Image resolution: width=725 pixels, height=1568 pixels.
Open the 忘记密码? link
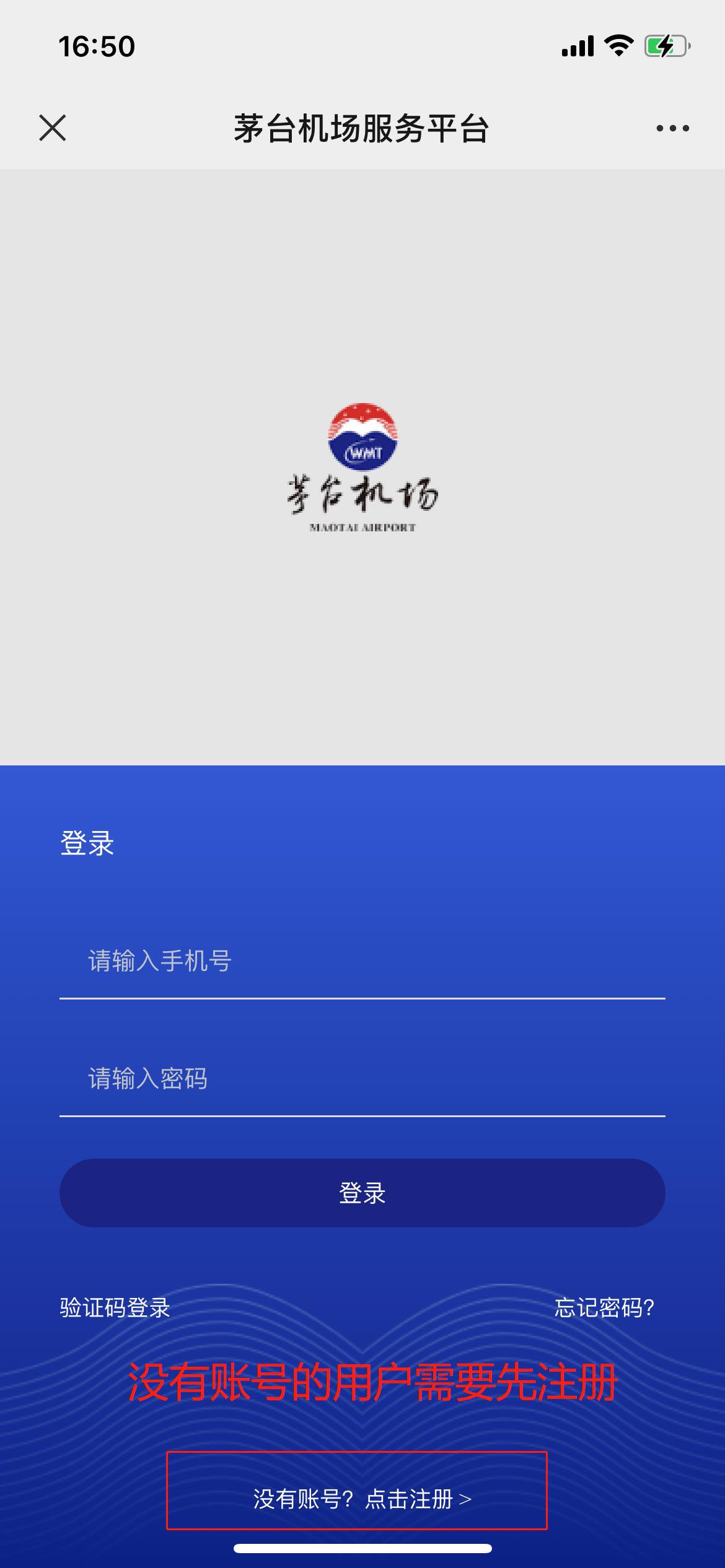pos(604,1308)
